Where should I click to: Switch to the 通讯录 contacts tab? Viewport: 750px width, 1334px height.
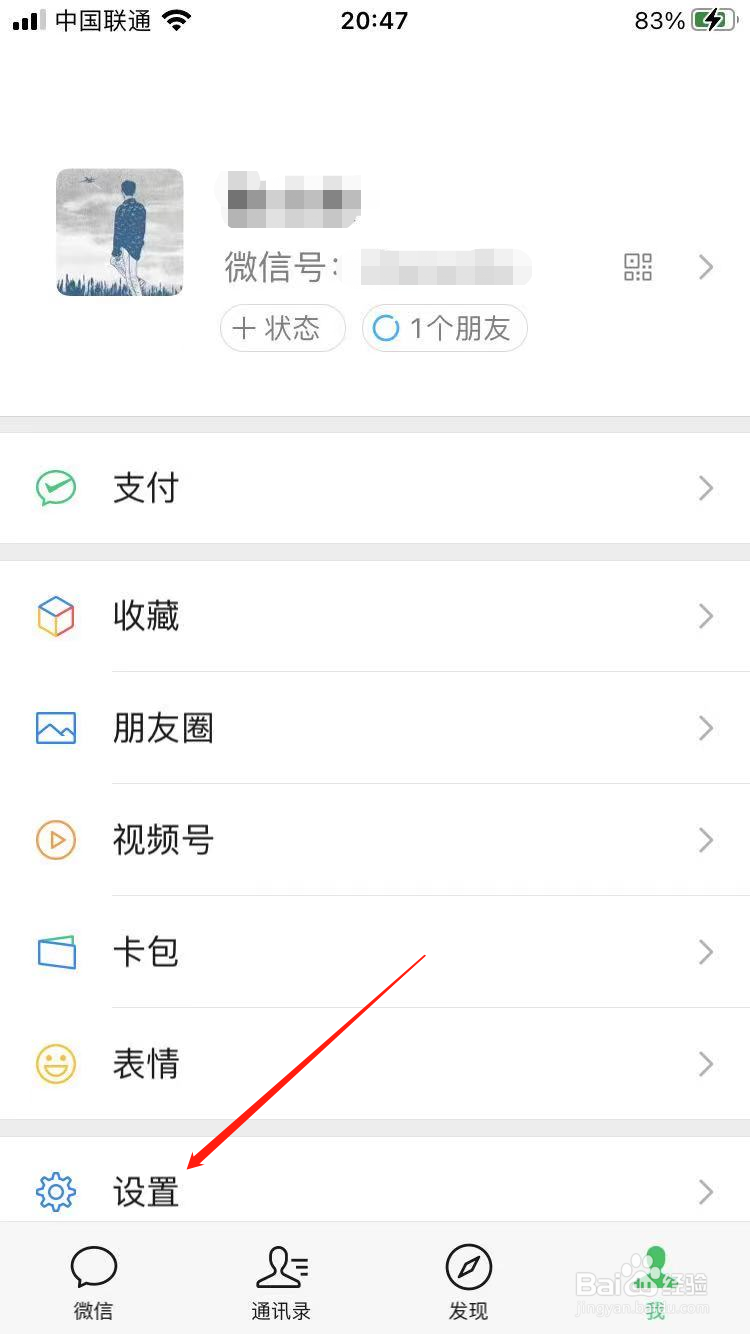pyautogui.click(x=281, y=1280)
